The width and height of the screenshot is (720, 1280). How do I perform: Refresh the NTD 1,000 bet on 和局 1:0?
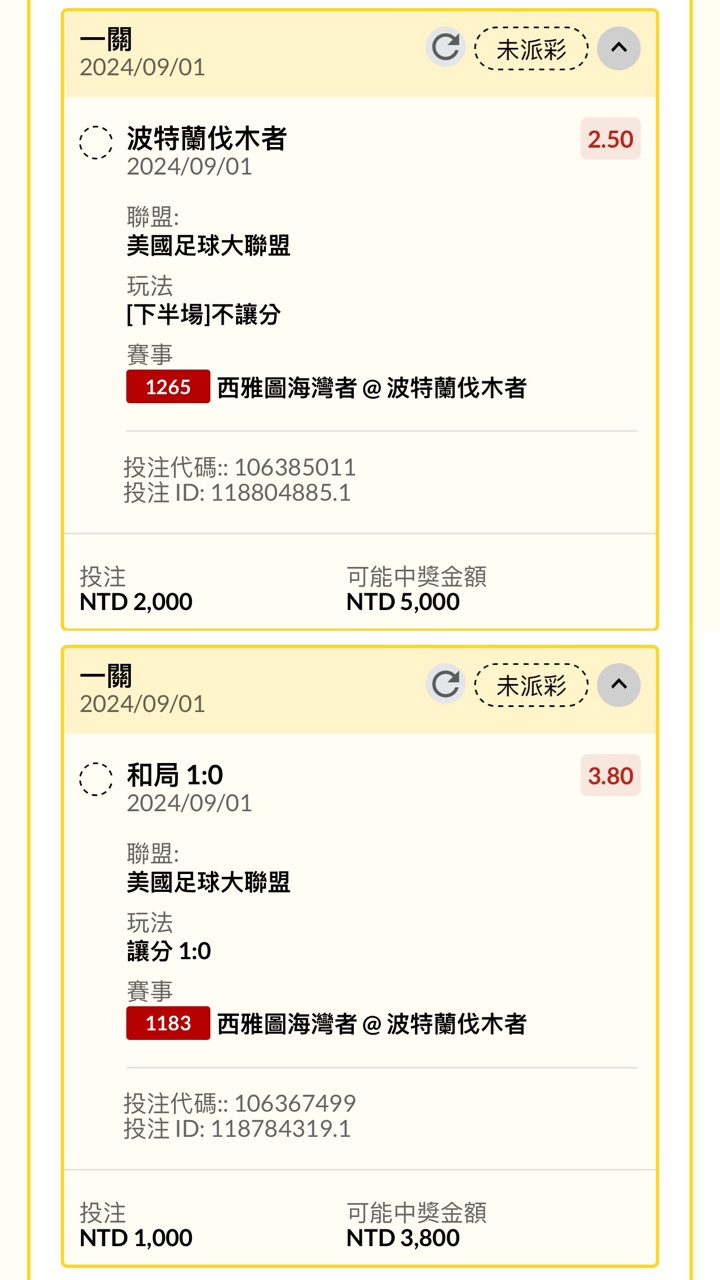point(446,685)
